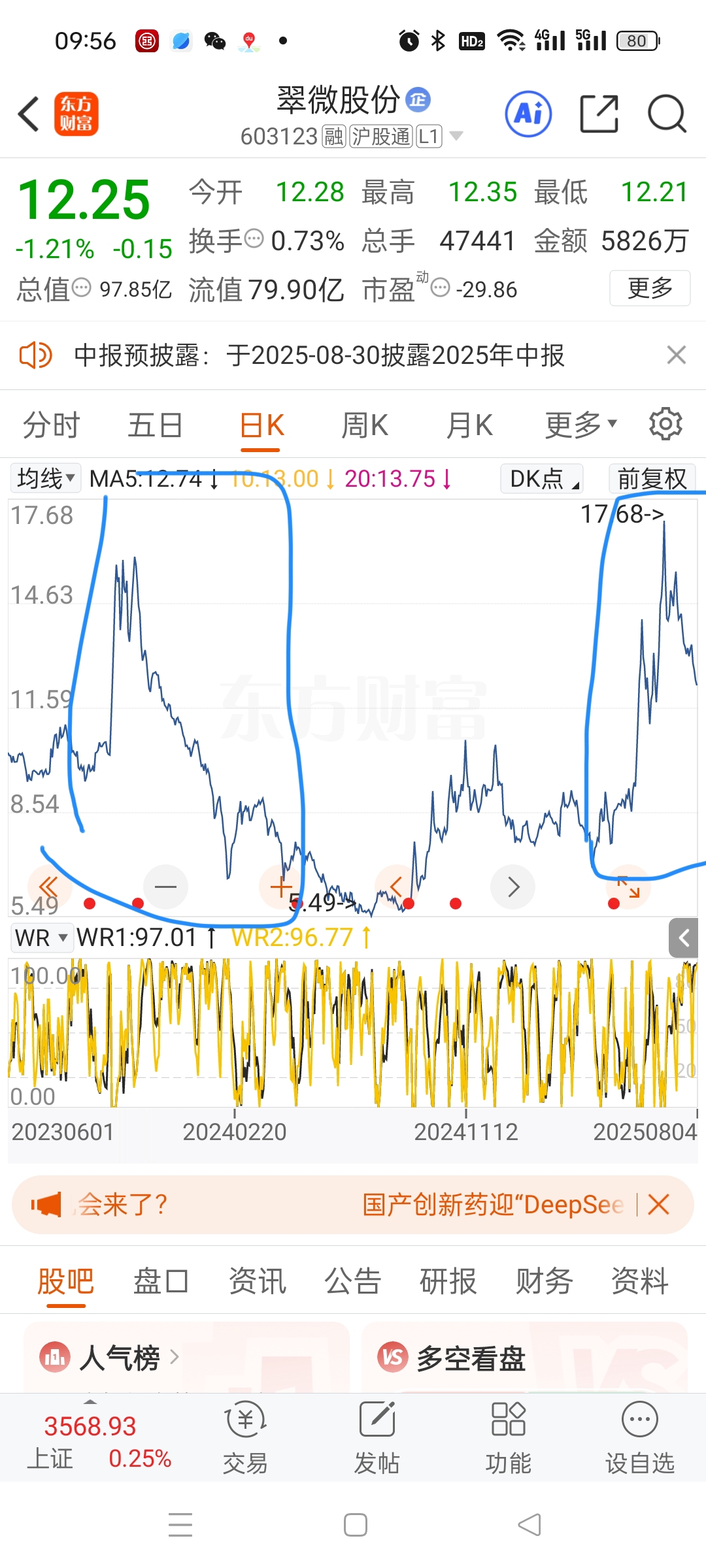Screen dimensions: 706x1568
Task: Select the 月K chart tab
Action: coord(469,425)
